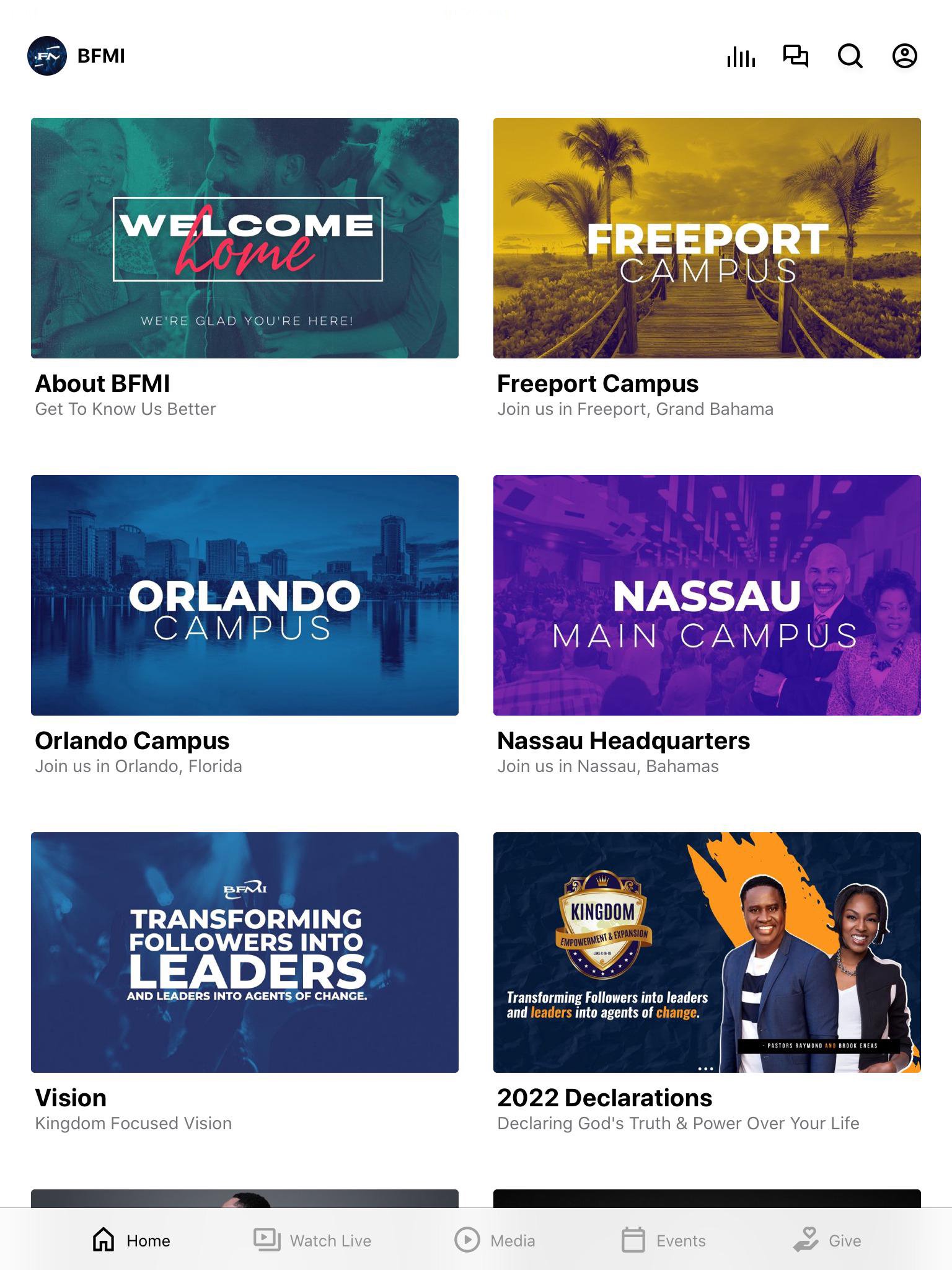Go to the Home tab
The height and width of the screenshot is (1270, 952).
pyautogui.click(x=131, y=1240)
